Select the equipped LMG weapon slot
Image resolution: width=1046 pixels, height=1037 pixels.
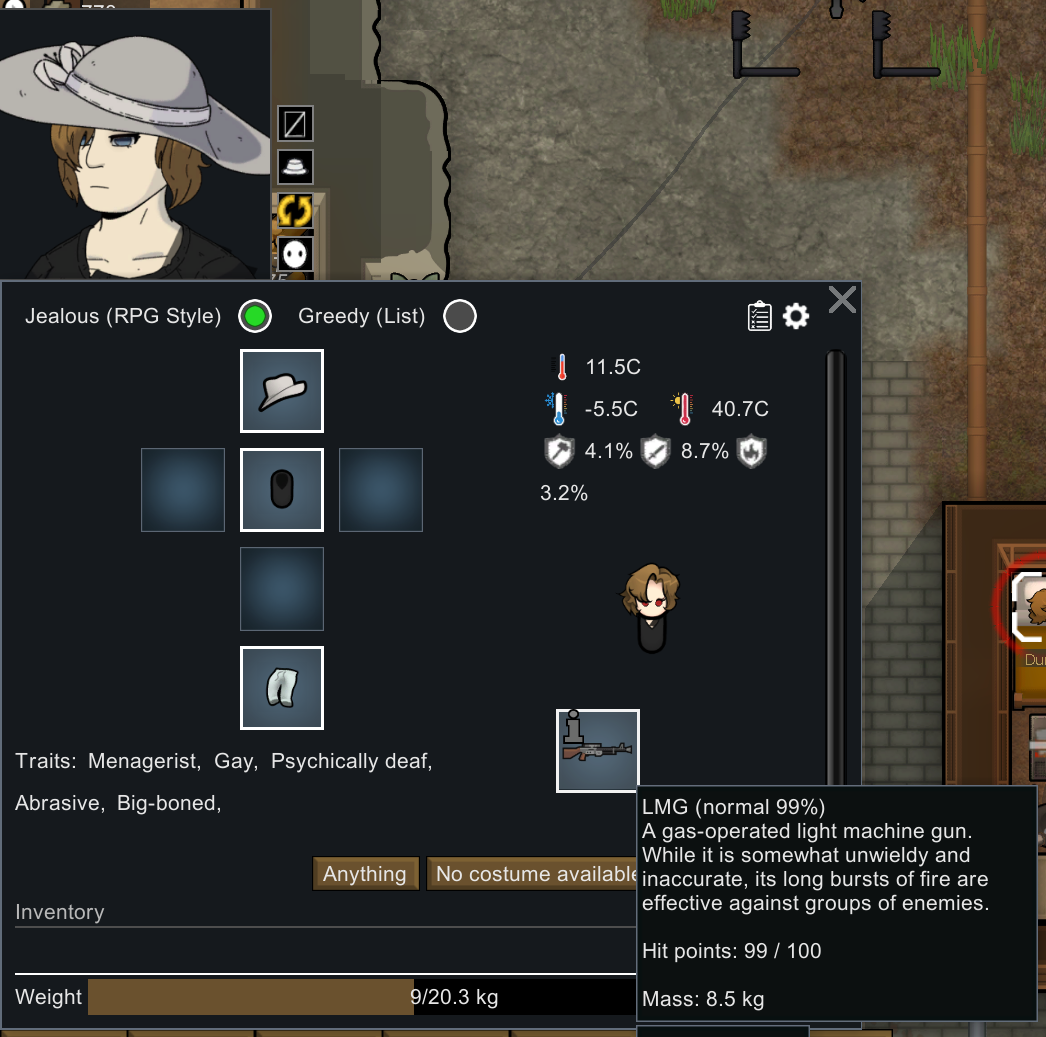597,750
